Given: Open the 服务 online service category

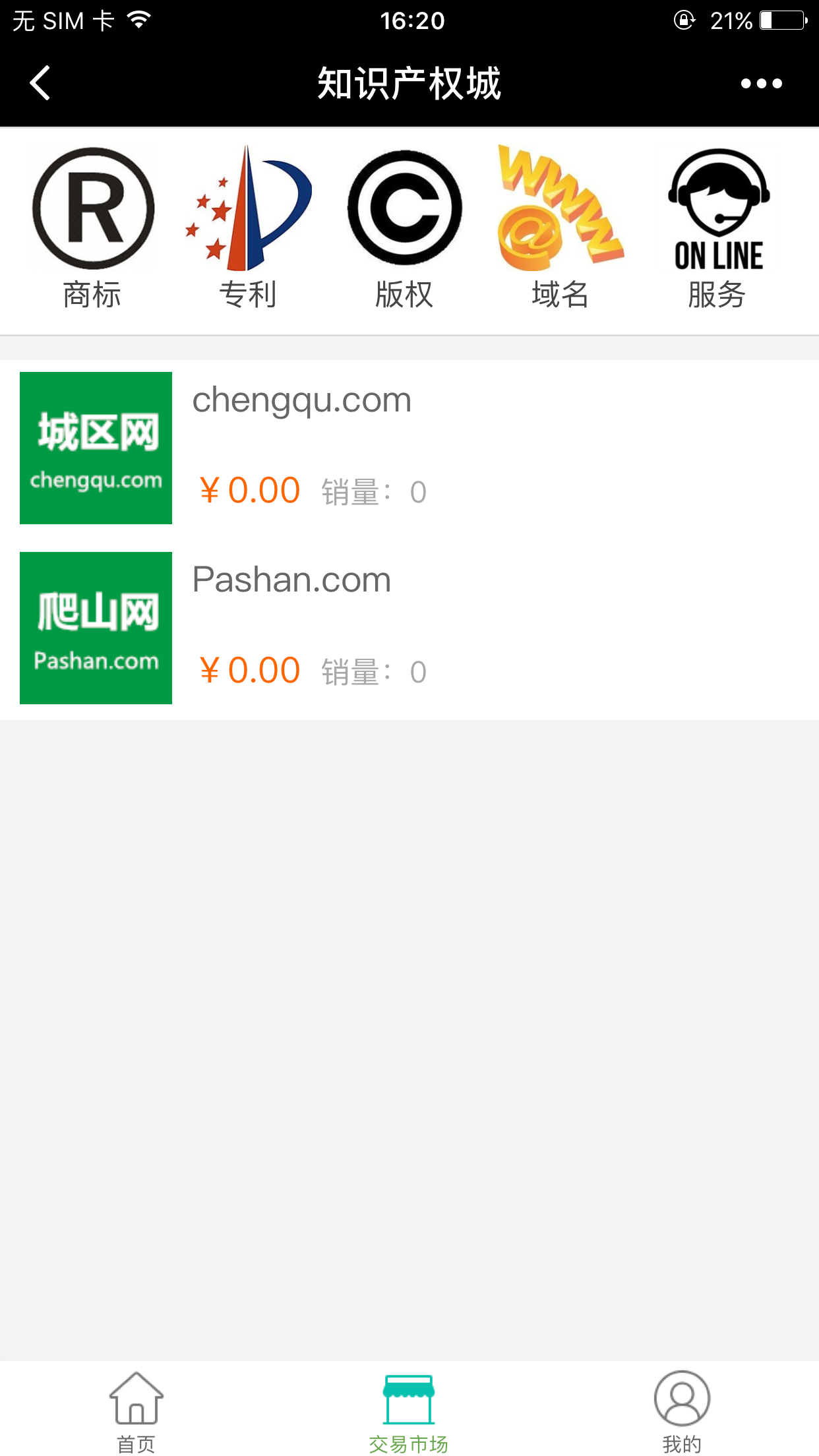Looking at the screenshot, I should click(x=717, y=228).
